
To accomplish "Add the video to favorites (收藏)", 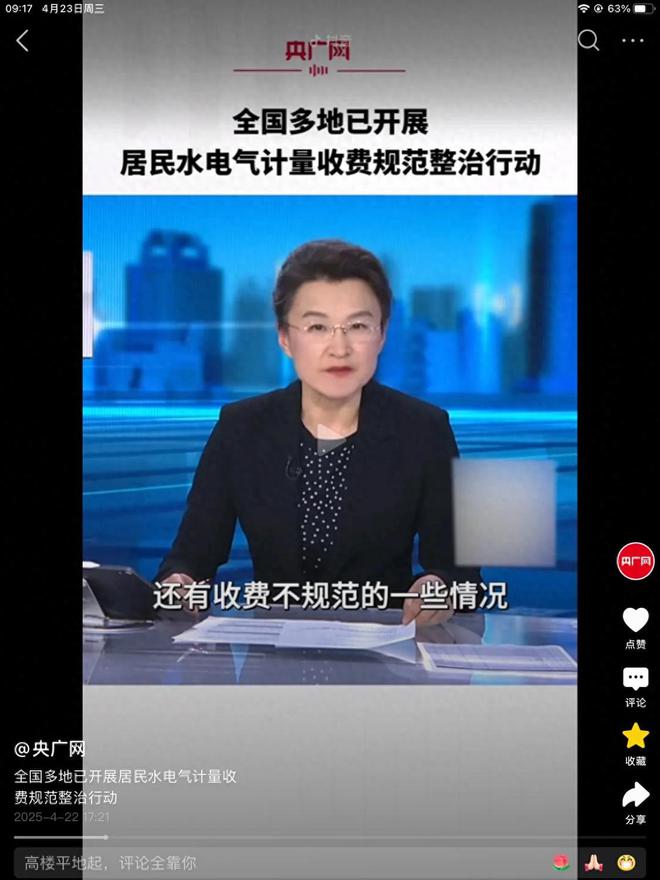I will (635, 737).
